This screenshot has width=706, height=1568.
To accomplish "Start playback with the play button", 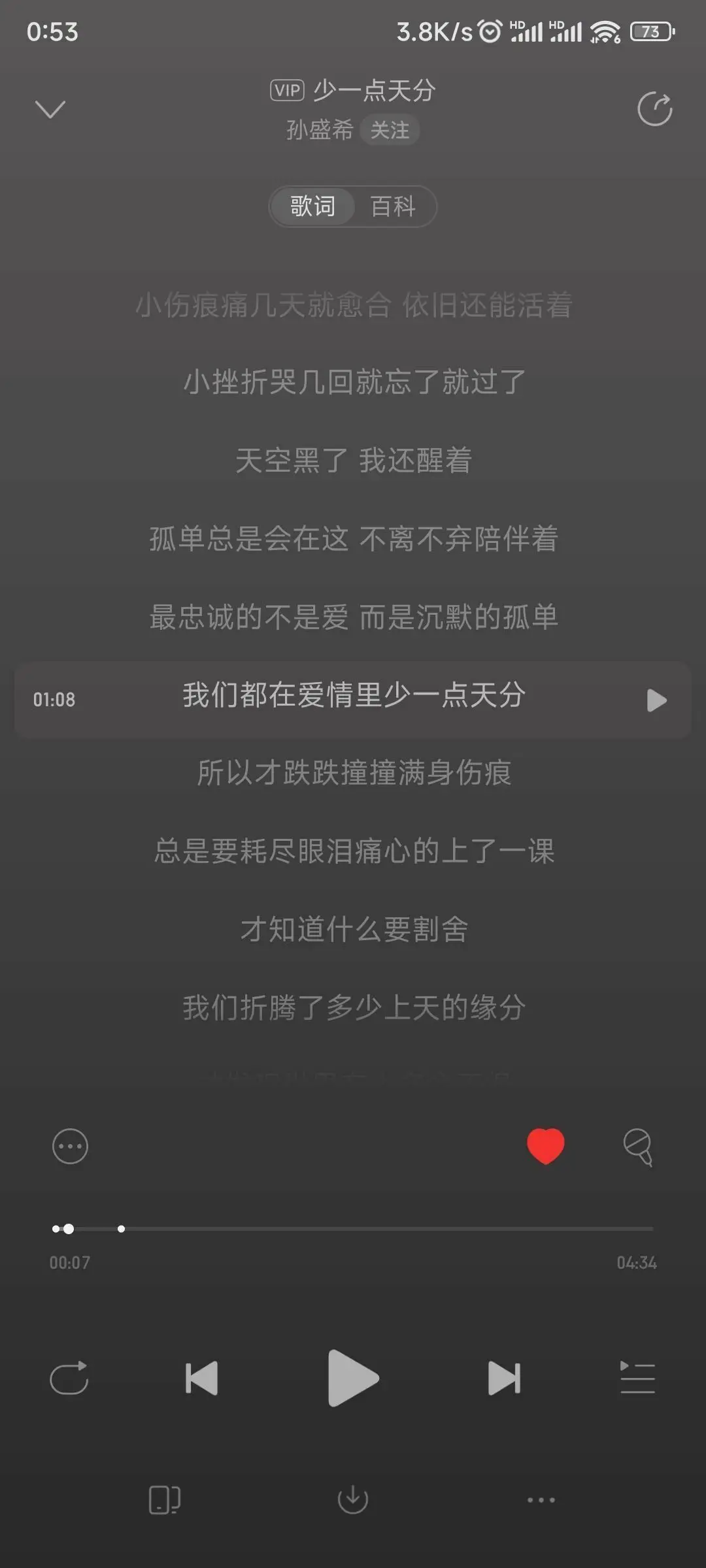I will [x=353, y=1377].
